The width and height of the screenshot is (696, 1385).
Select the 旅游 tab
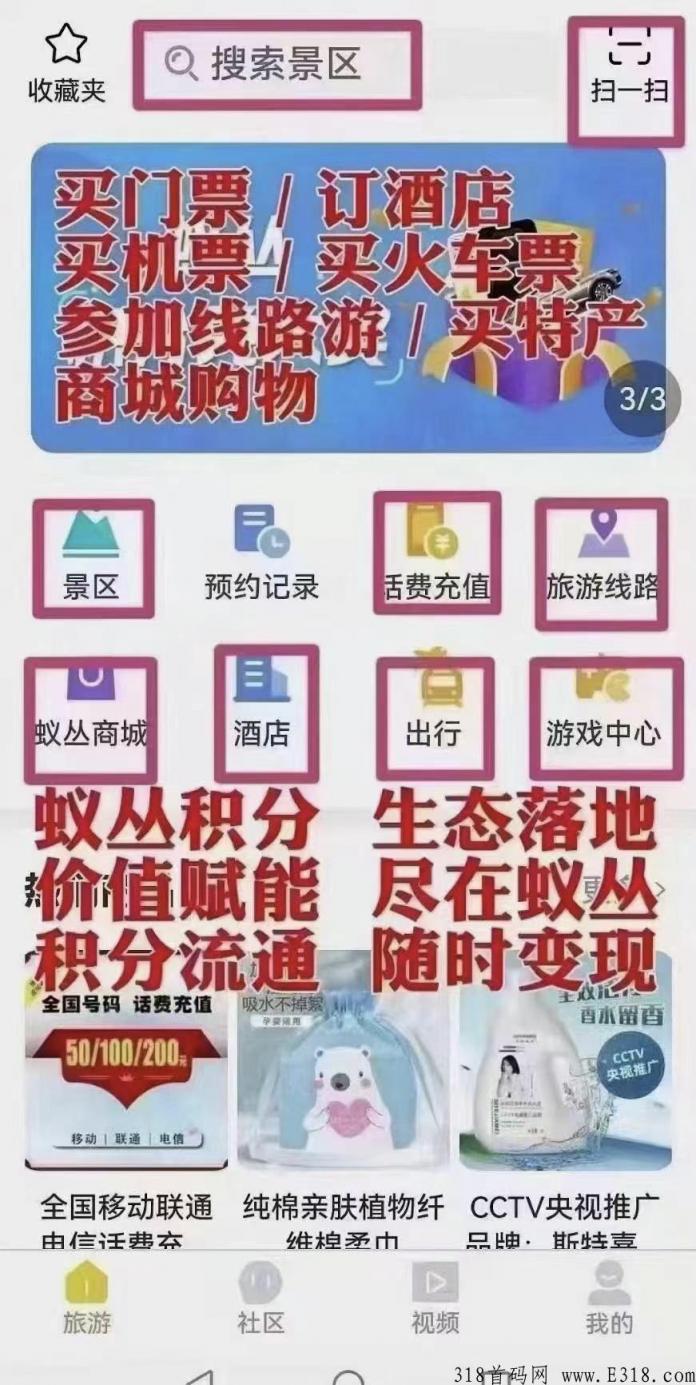87,1298
